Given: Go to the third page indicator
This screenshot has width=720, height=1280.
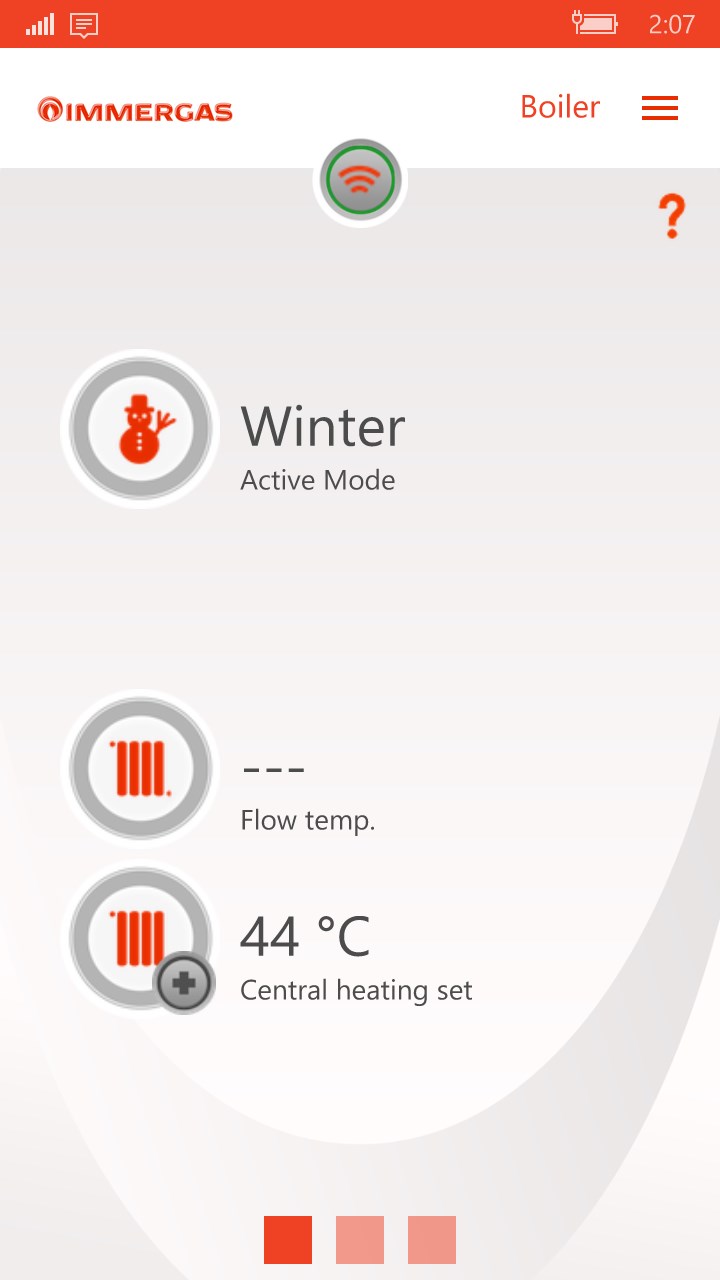Looking at the screenshot, I should click(432, 1240).
